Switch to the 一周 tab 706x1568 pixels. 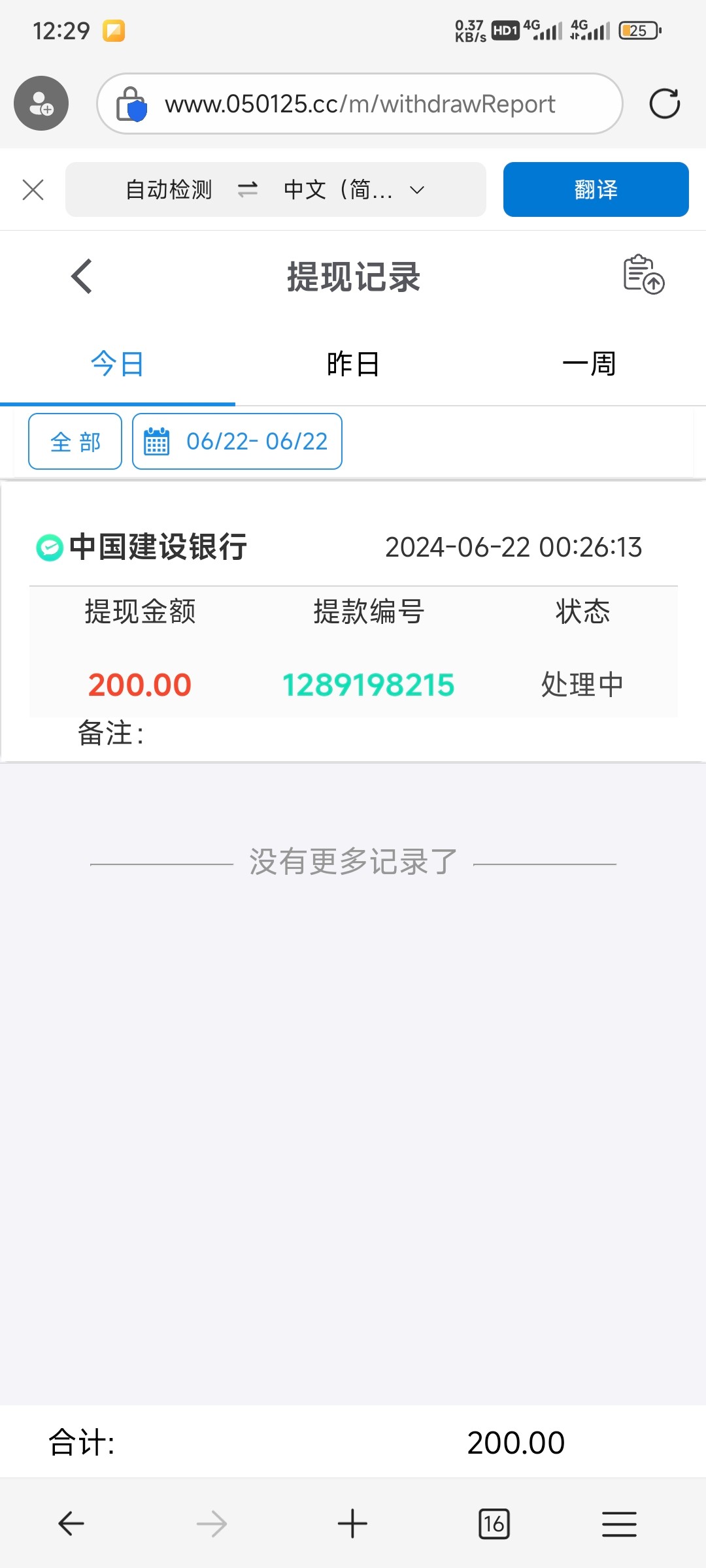click(588, 364)
